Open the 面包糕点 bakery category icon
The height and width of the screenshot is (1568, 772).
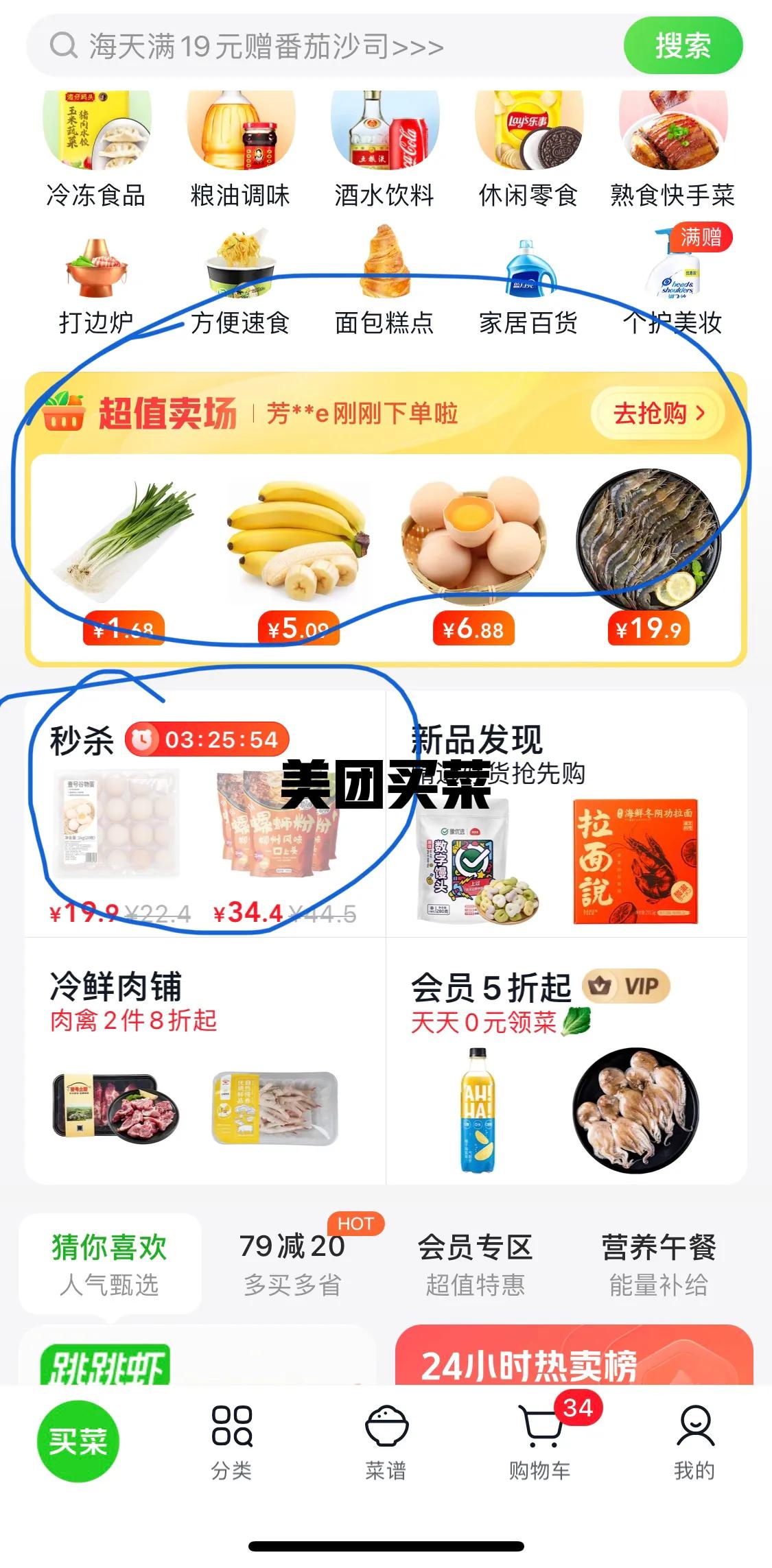point(385,274)
